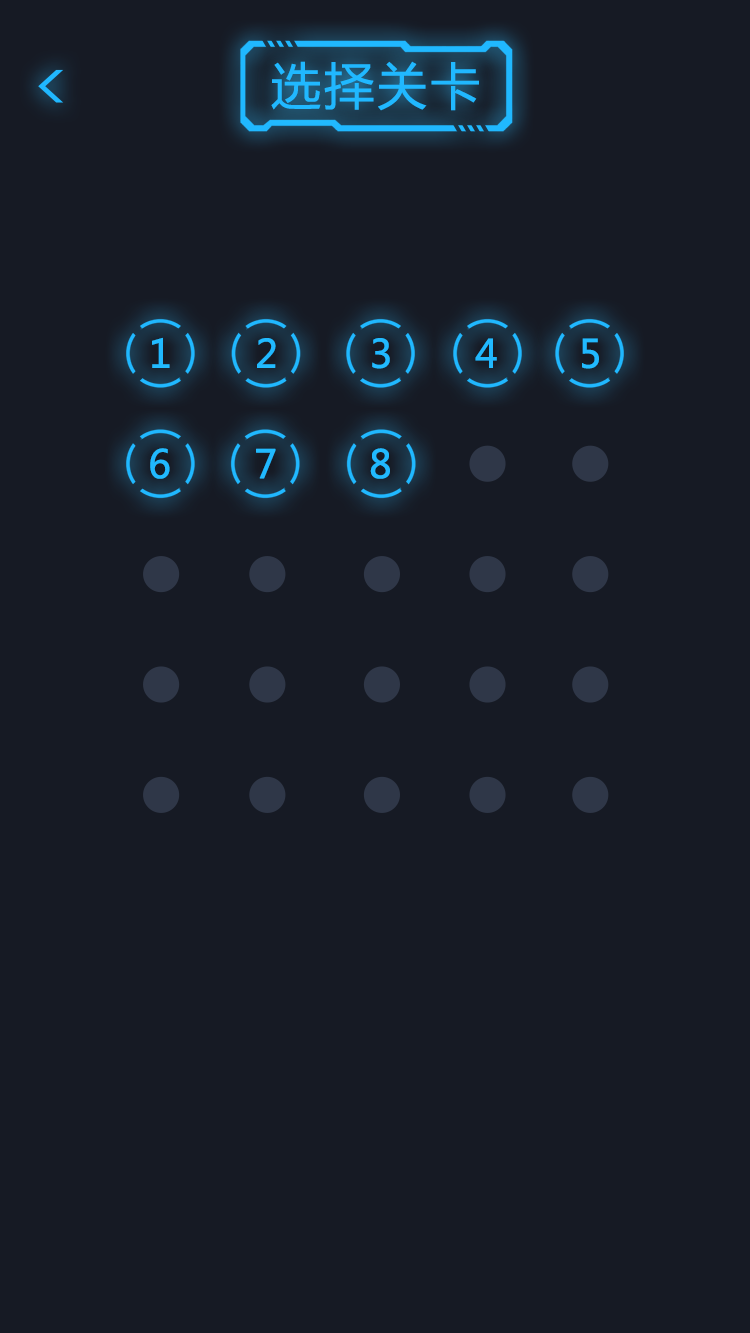The width and height of the screenshot is (750, 1333).
Task: Open level 2
Action: coord(266,353)
